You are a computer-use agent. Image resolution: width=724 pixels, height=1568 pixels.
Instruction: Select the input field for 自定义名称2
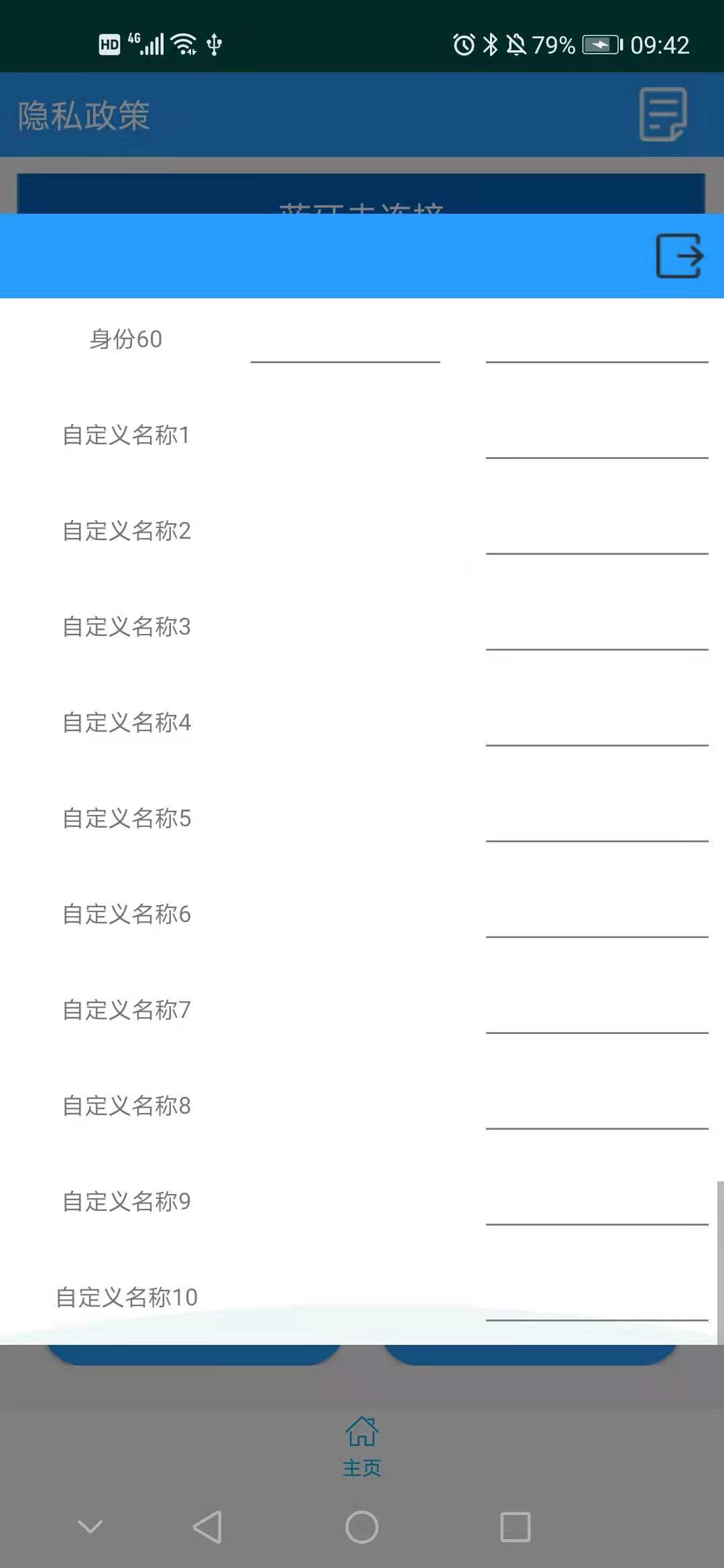597,533
